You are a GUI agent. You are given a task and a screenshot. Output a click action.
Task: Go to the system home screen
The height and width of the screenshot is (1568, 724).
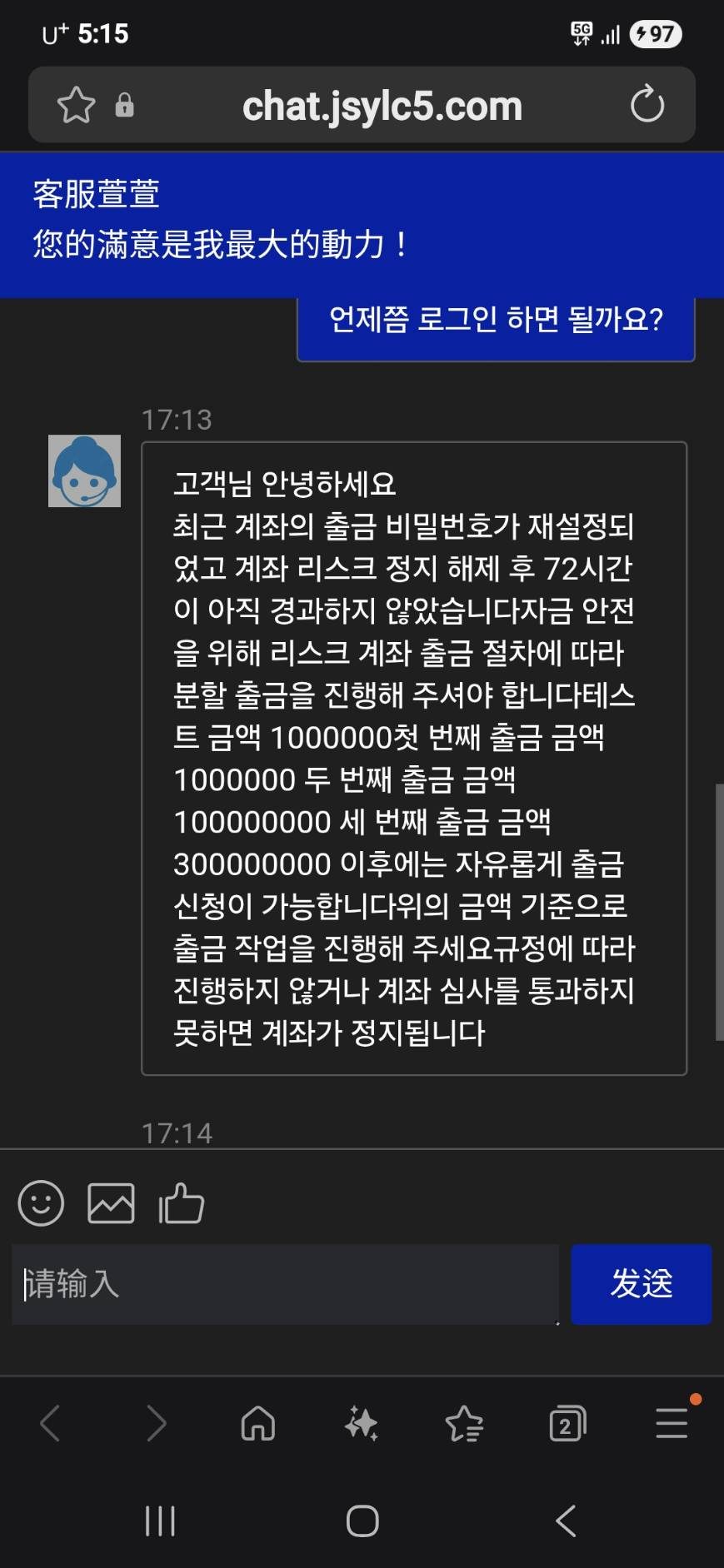point(362,1521)
